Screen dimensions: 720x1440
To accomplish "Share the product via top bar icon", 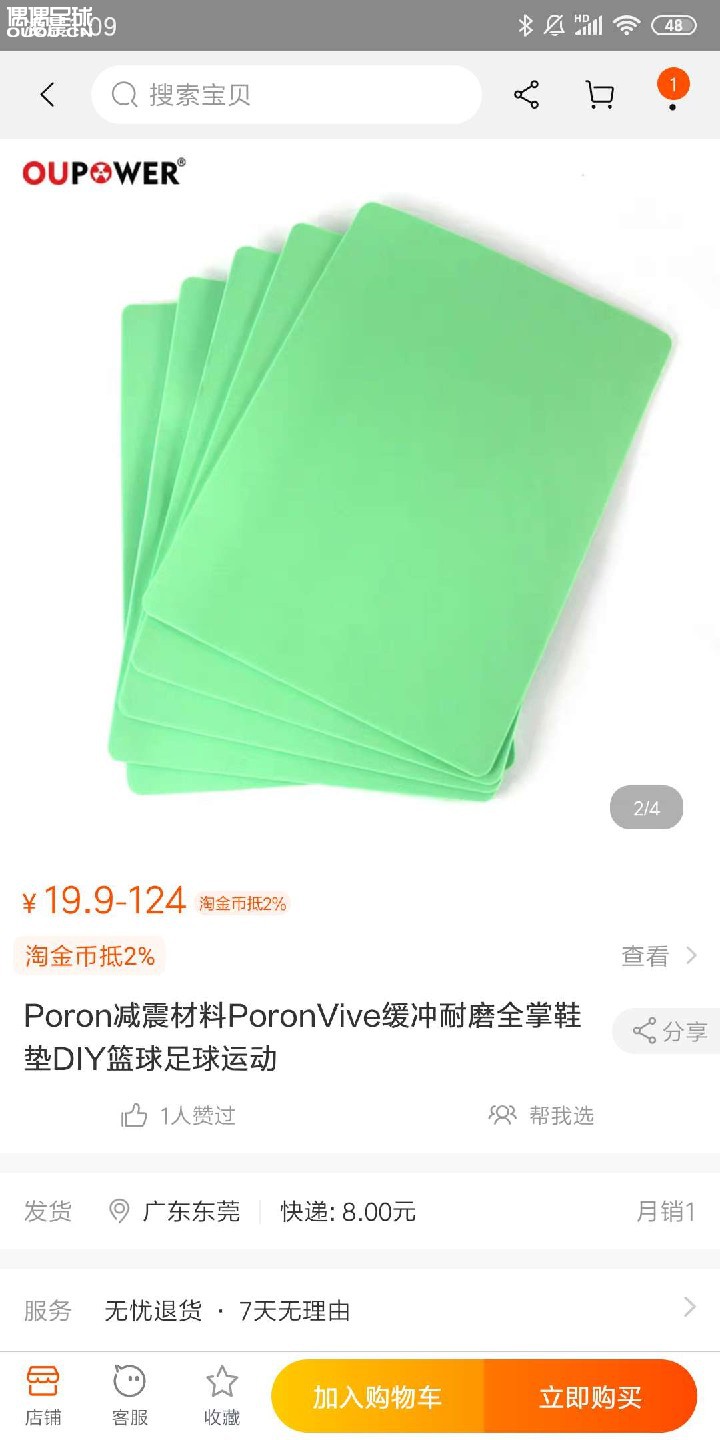I will (x=526, y=95).
